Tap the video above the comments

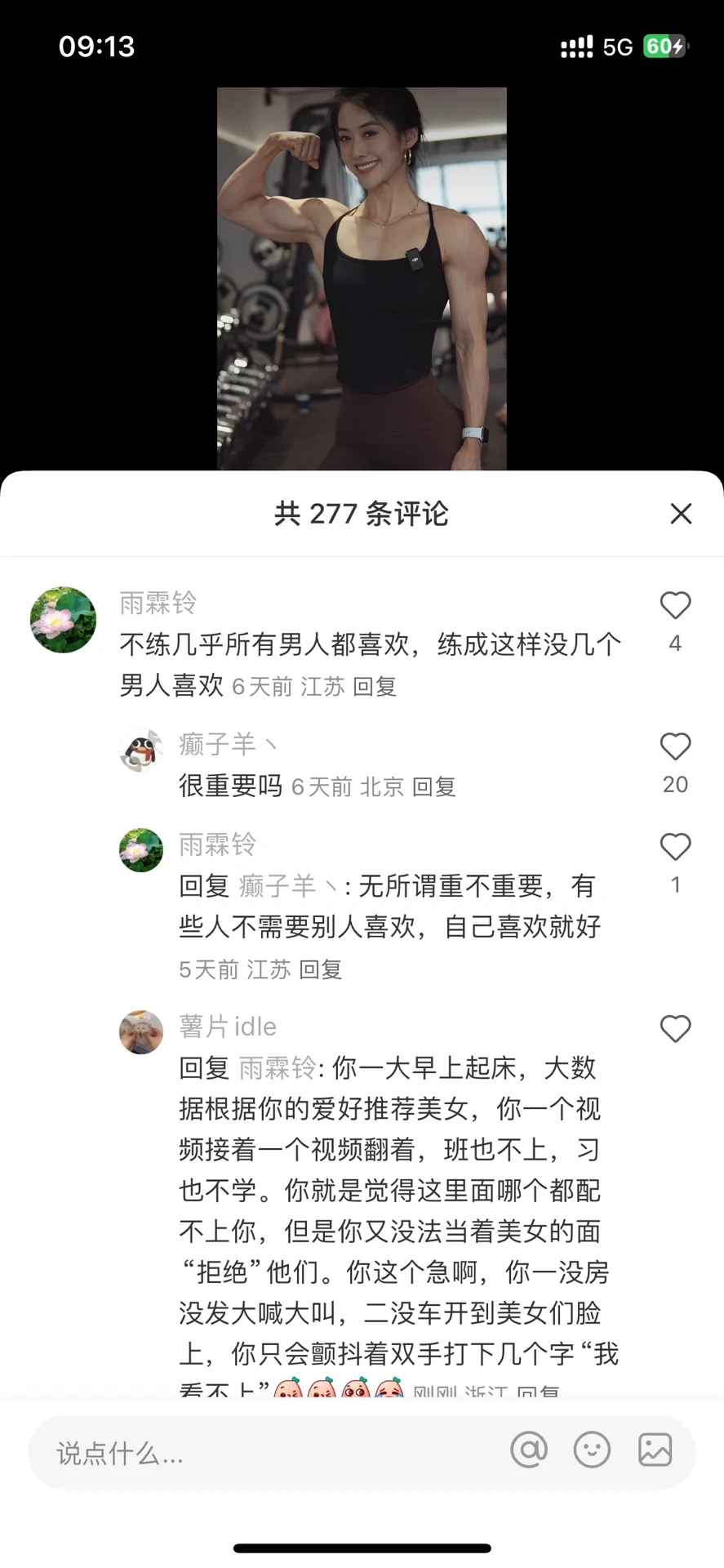[x=362, y=278]
